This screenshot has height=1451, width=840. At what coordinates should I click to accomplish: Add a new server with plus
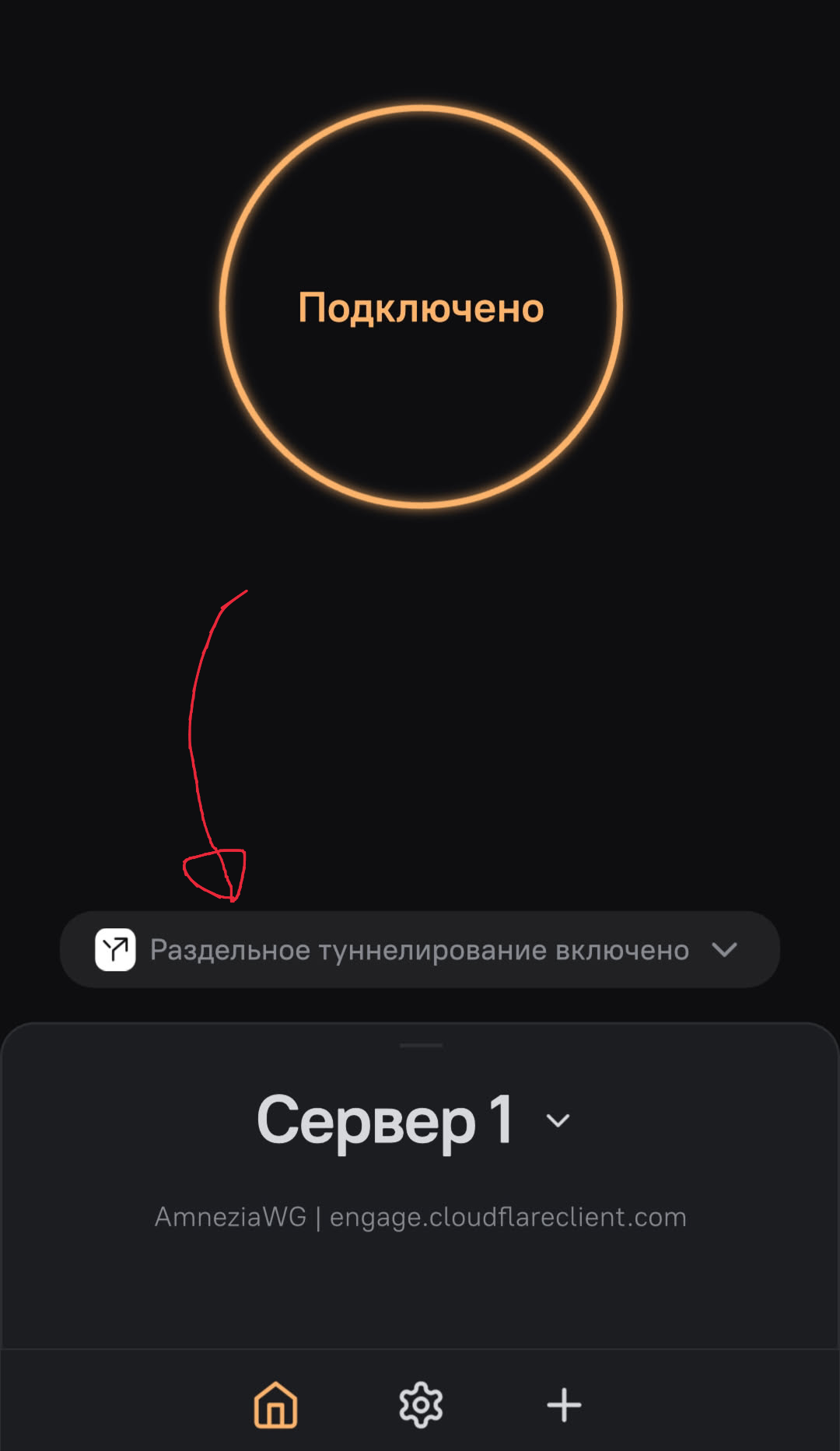pyautogui.click(x=564, y=1405)
